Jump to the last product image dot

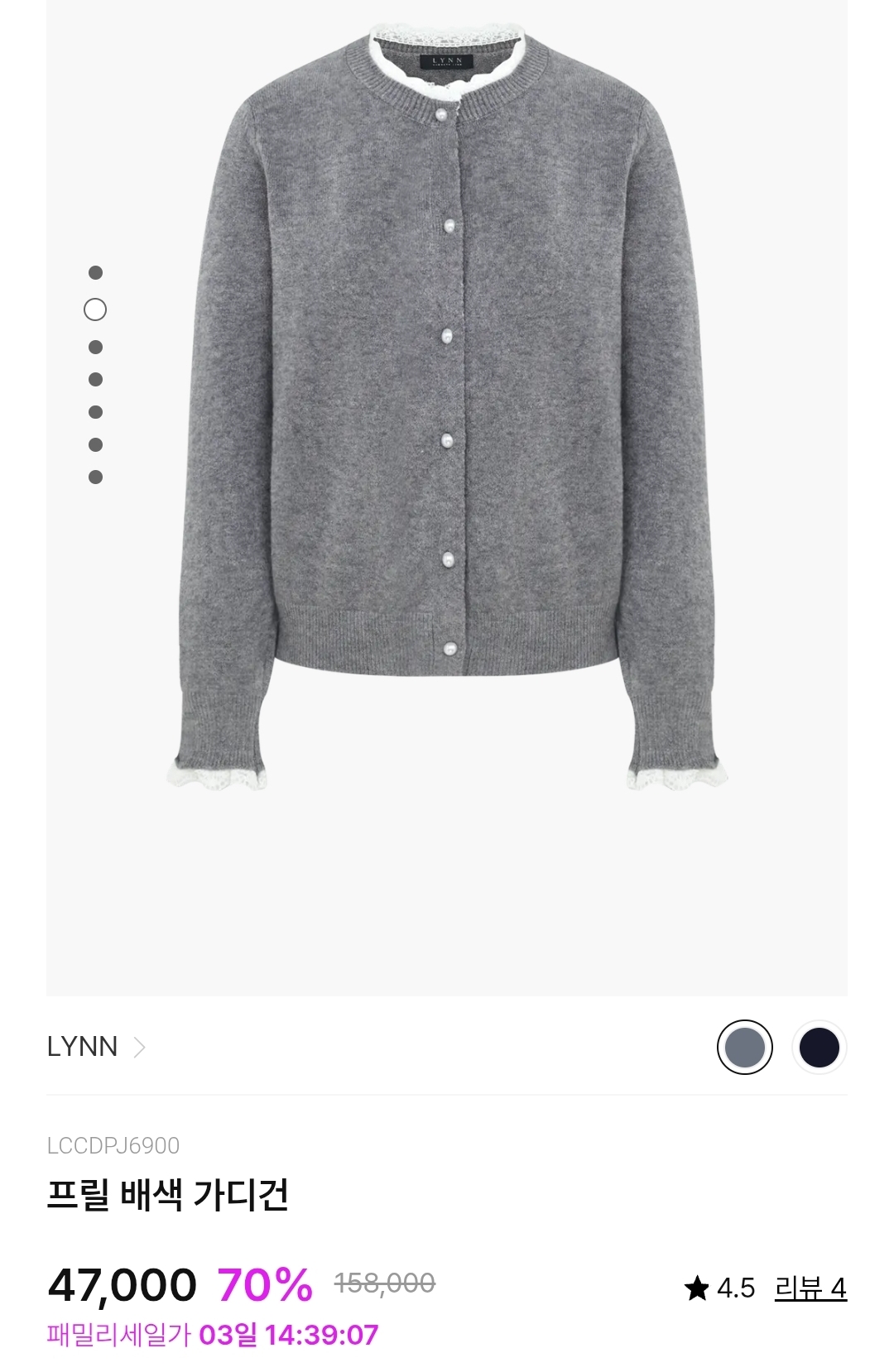95,477
